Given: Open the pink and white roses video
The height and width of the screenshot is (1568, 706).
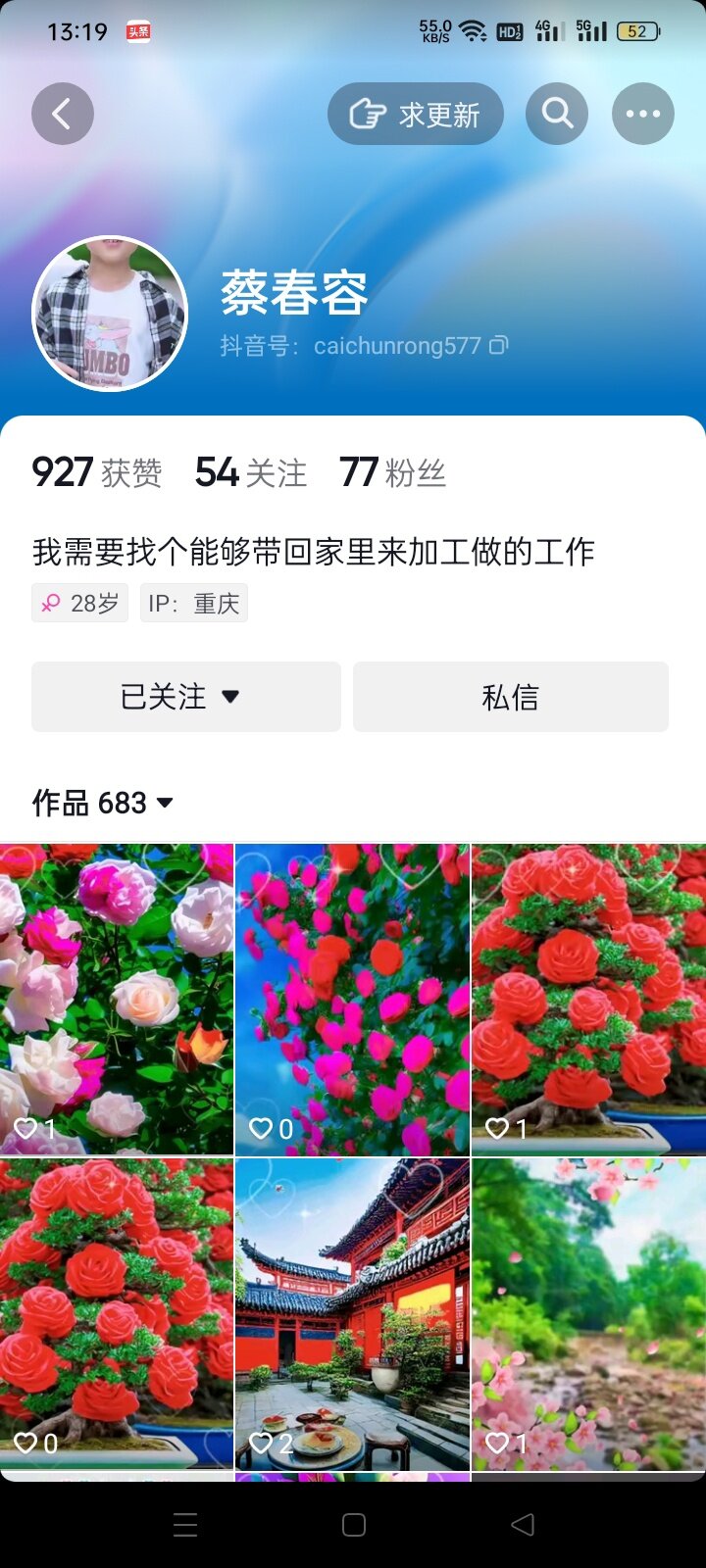Looking at the screenshot, I should (117, 998).
